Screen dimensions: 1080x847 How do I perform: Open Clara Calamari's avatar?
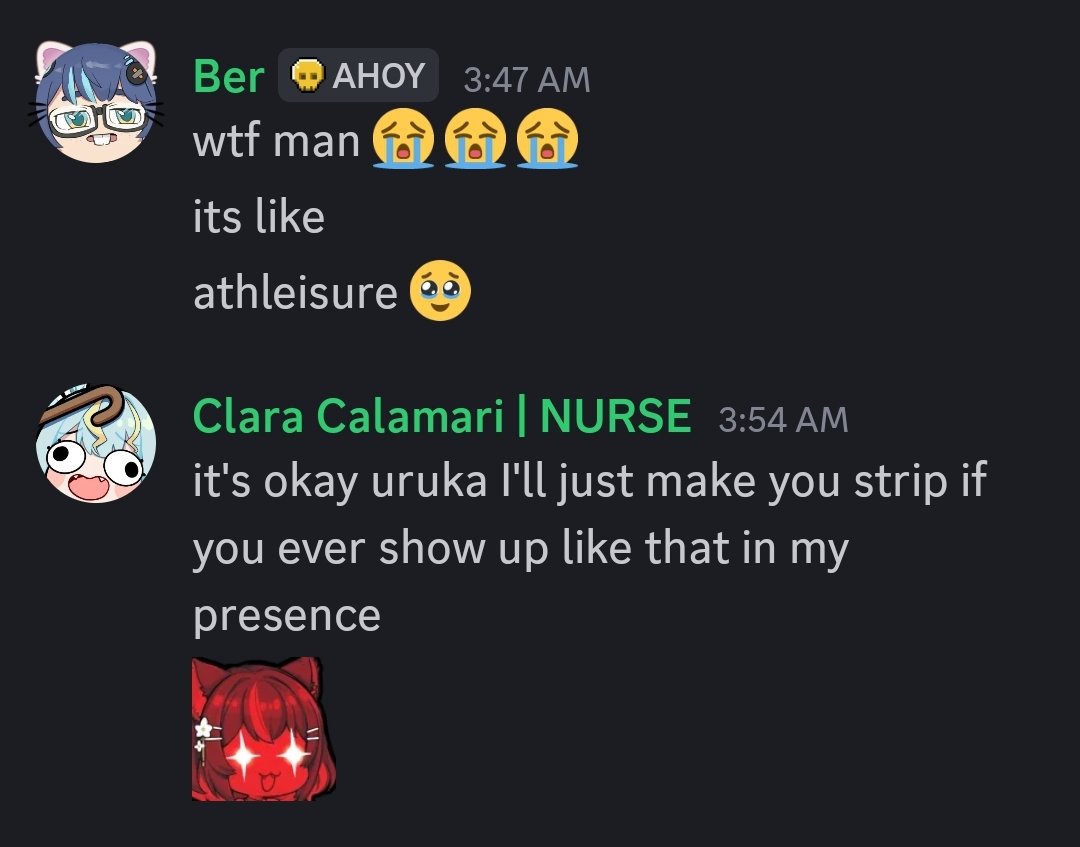[94, 443]
